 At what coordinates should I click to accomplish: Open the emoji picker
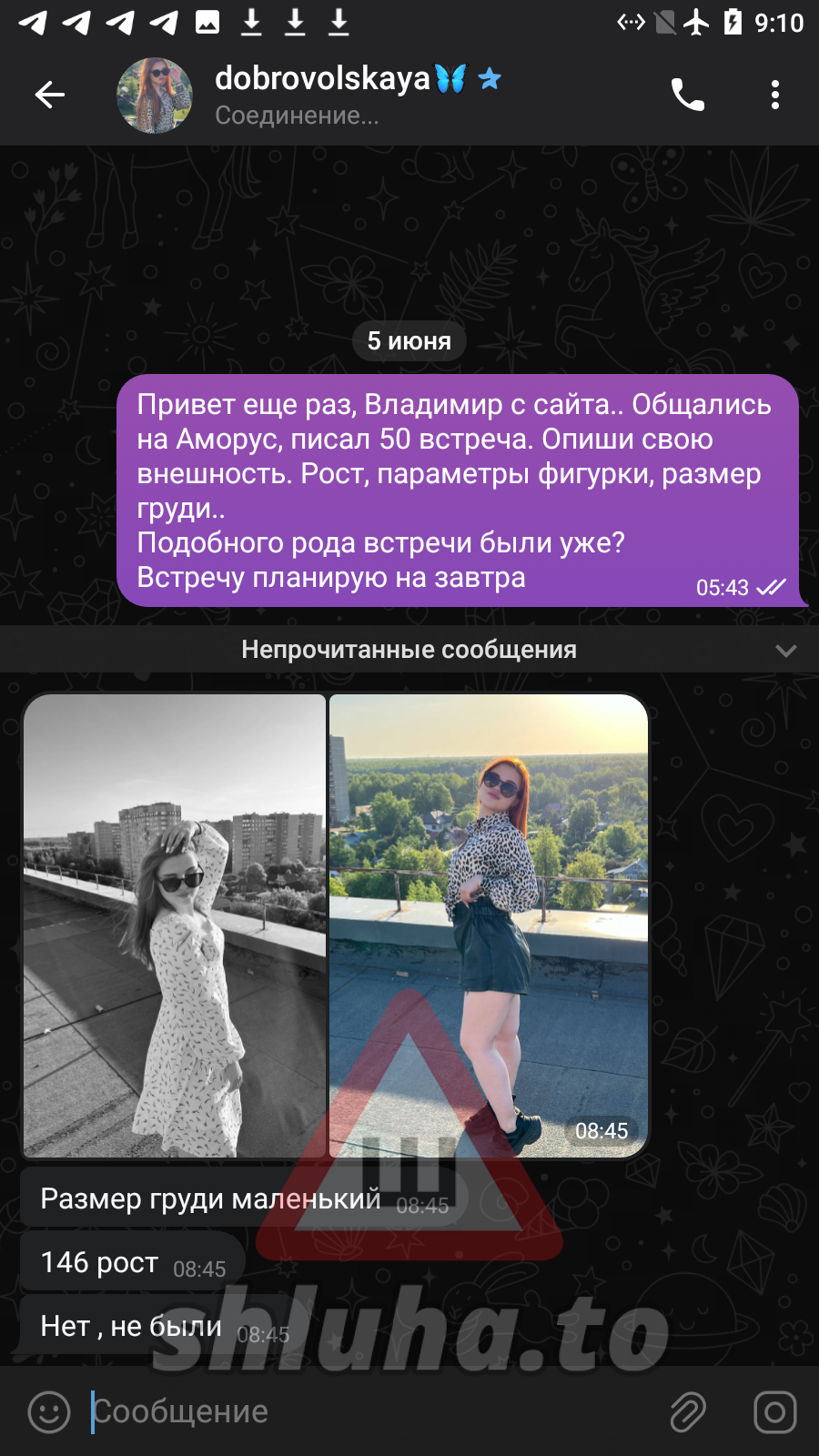click(x=49, y=1412)
